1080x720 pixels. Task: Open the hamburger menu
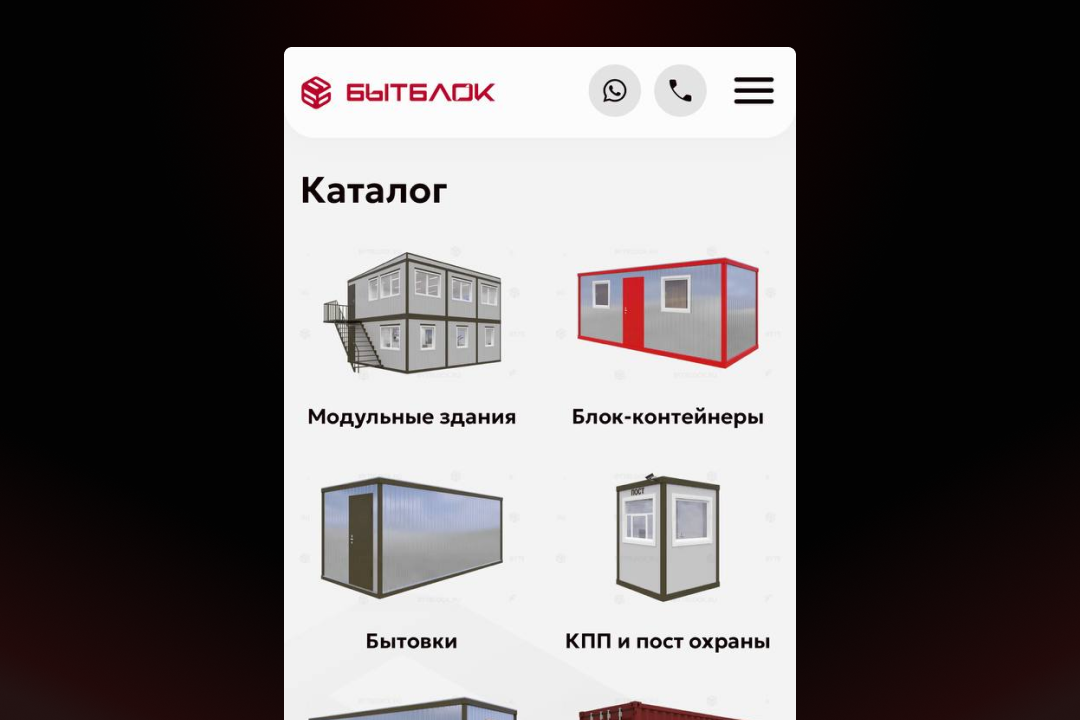click(753, 91)
